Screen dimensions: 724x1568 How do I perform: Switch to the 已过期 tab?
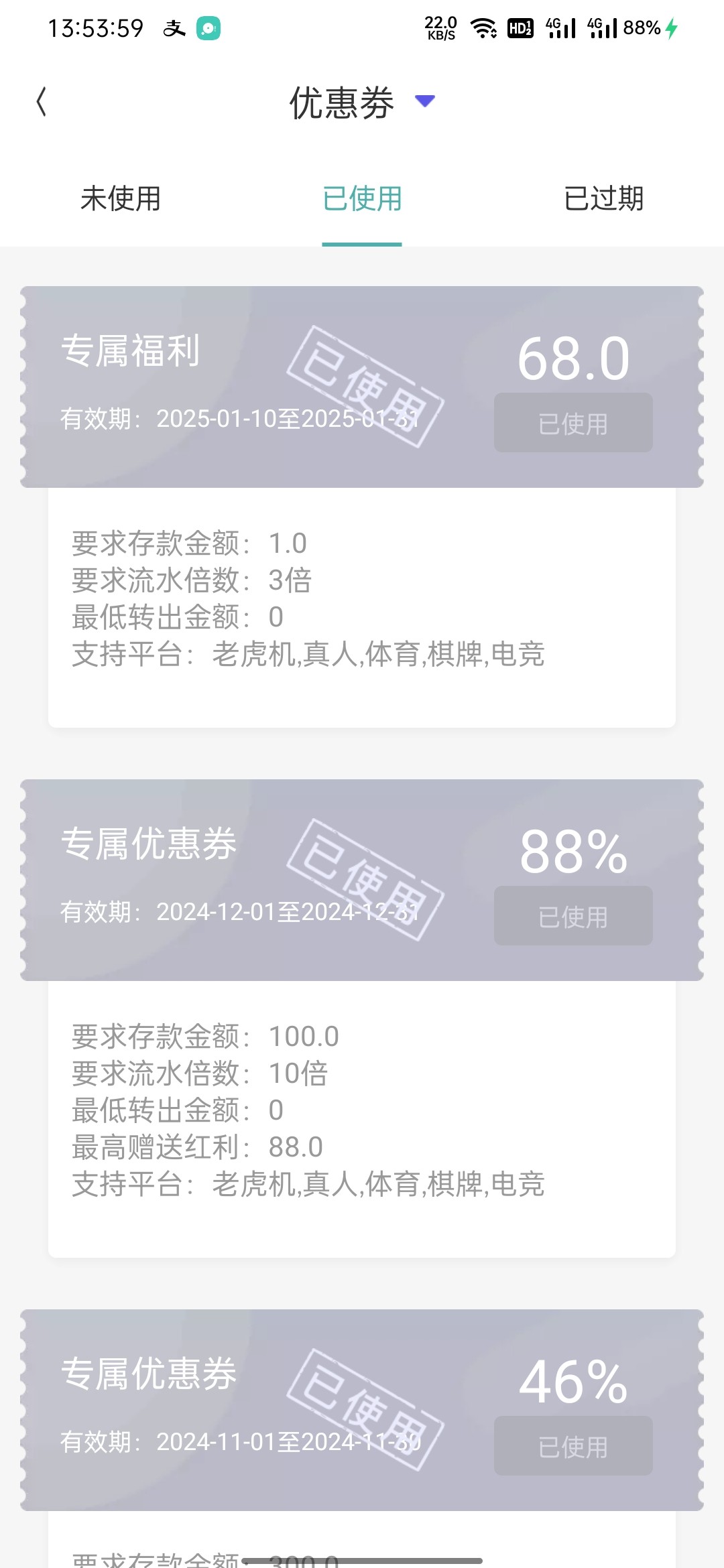(x=603, y=199)
